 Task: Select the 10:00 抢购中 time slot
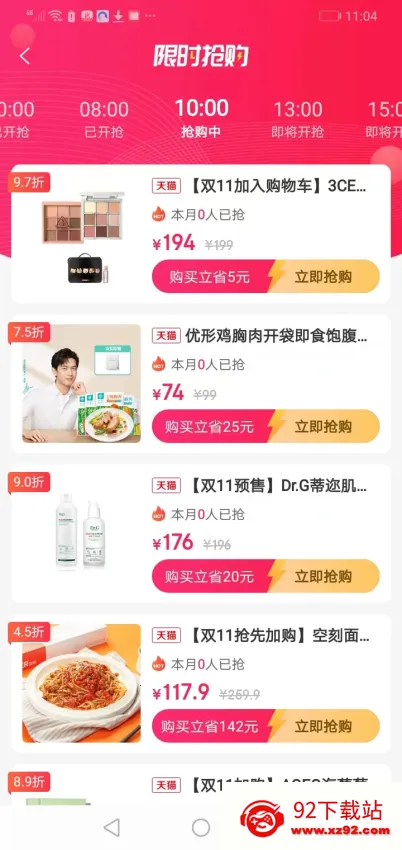201,119
